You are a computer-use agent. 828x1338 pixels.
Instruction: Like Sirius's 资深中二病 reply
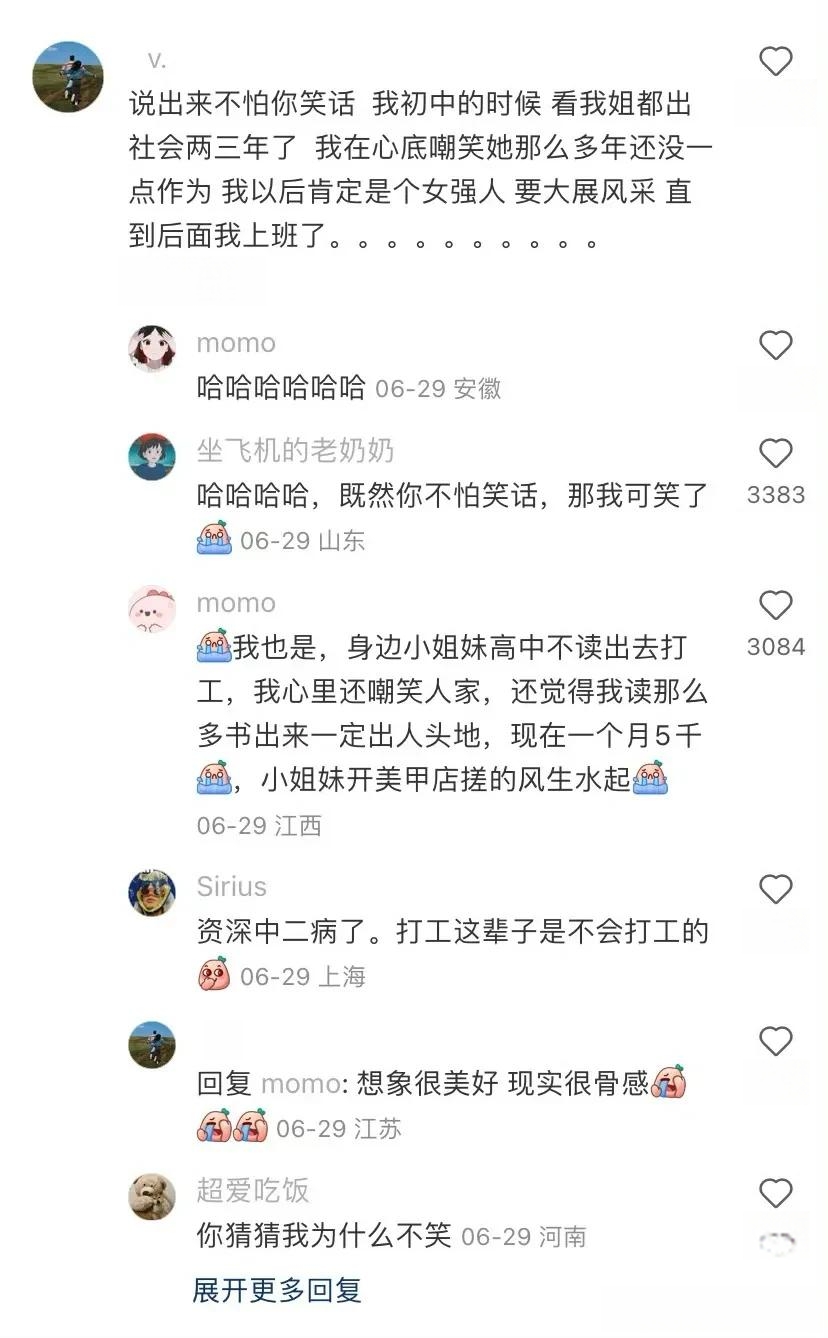point(775,890)
